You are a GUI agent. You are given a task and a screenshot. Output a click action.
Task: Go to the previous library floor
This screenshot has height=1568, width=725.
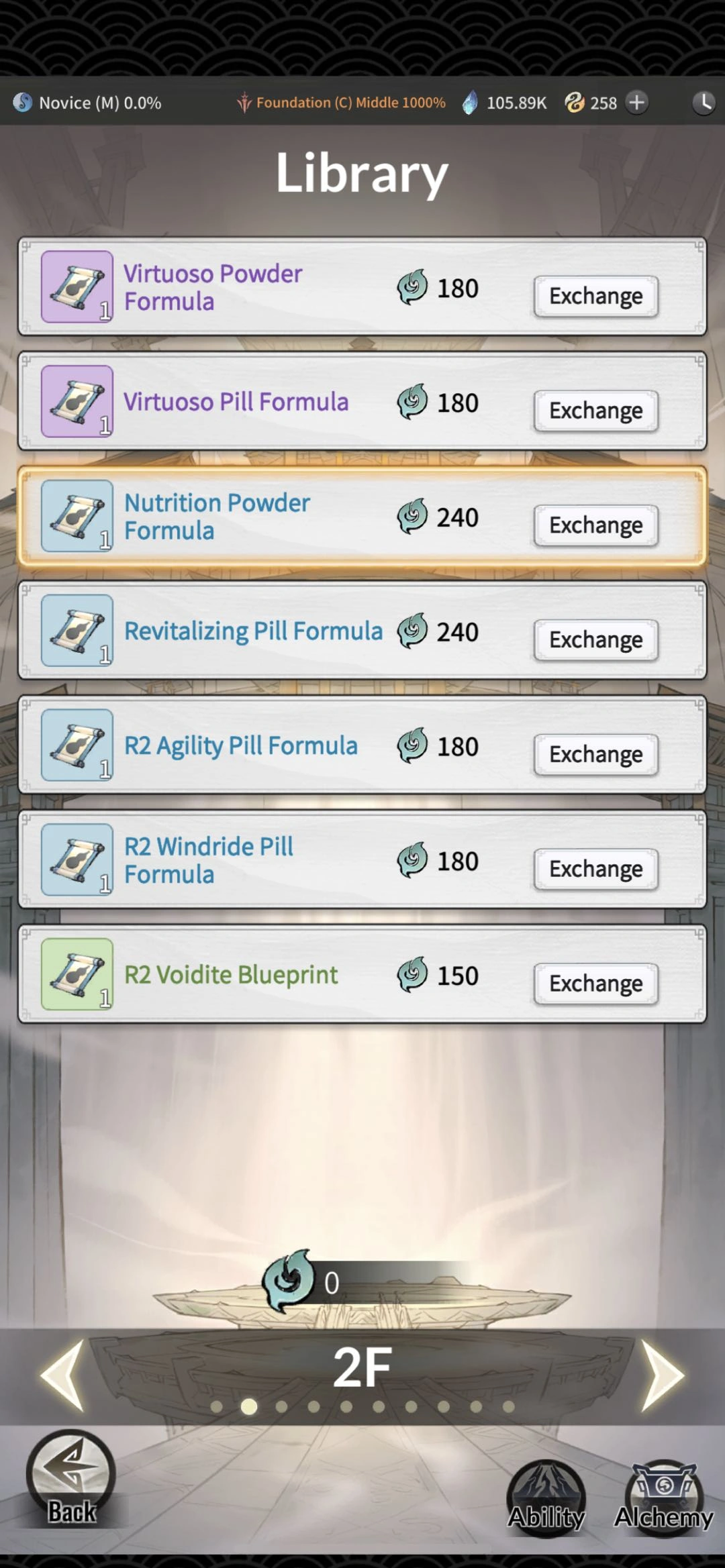pos(64,1374)
